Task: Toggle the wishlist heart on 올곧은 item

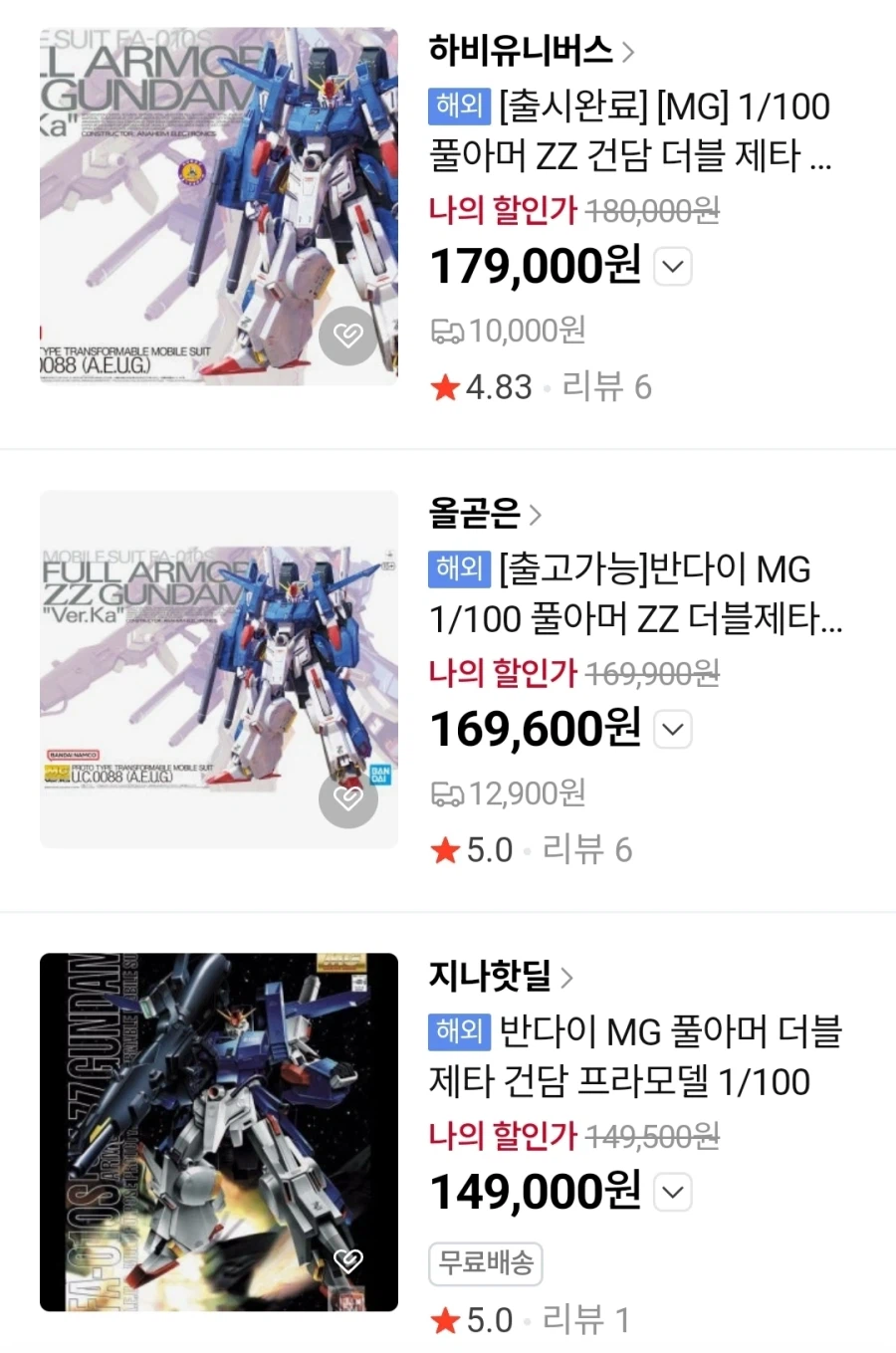Action: [347, 797]
